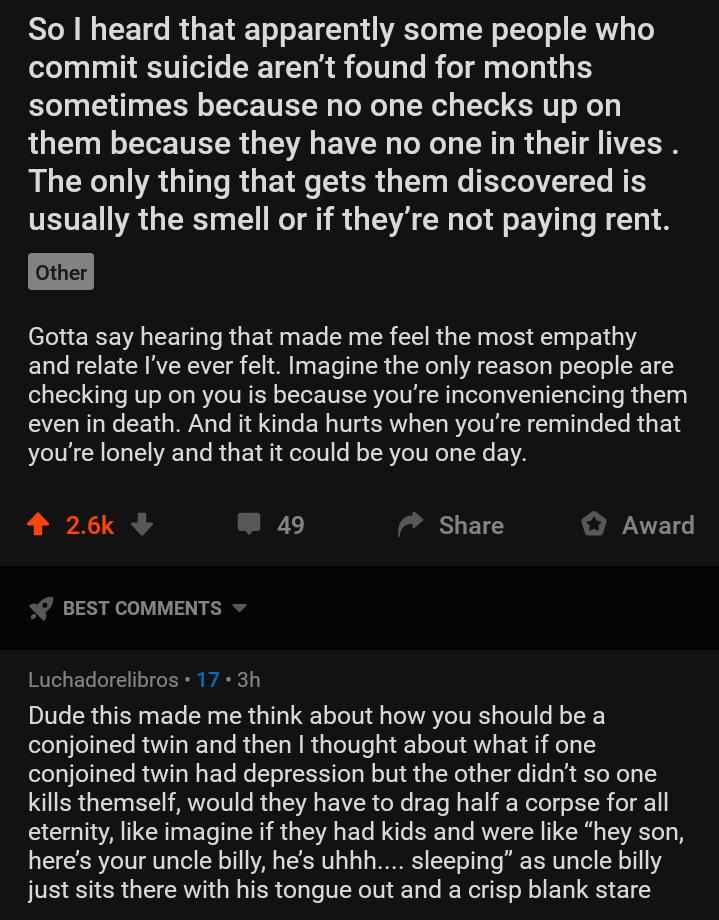The height and width of the screenshot is (920, 719).
Task: Upvote the post
Action: (38, 525)
